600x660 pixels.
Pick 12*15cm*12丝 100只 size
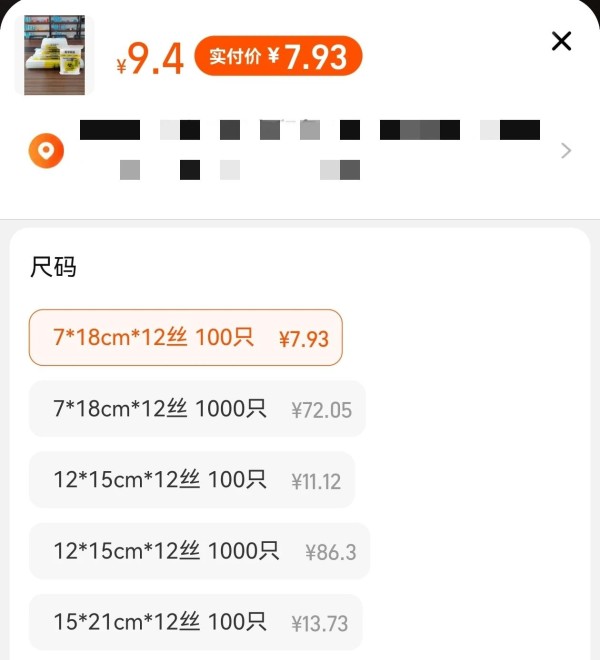coord(191,480)
